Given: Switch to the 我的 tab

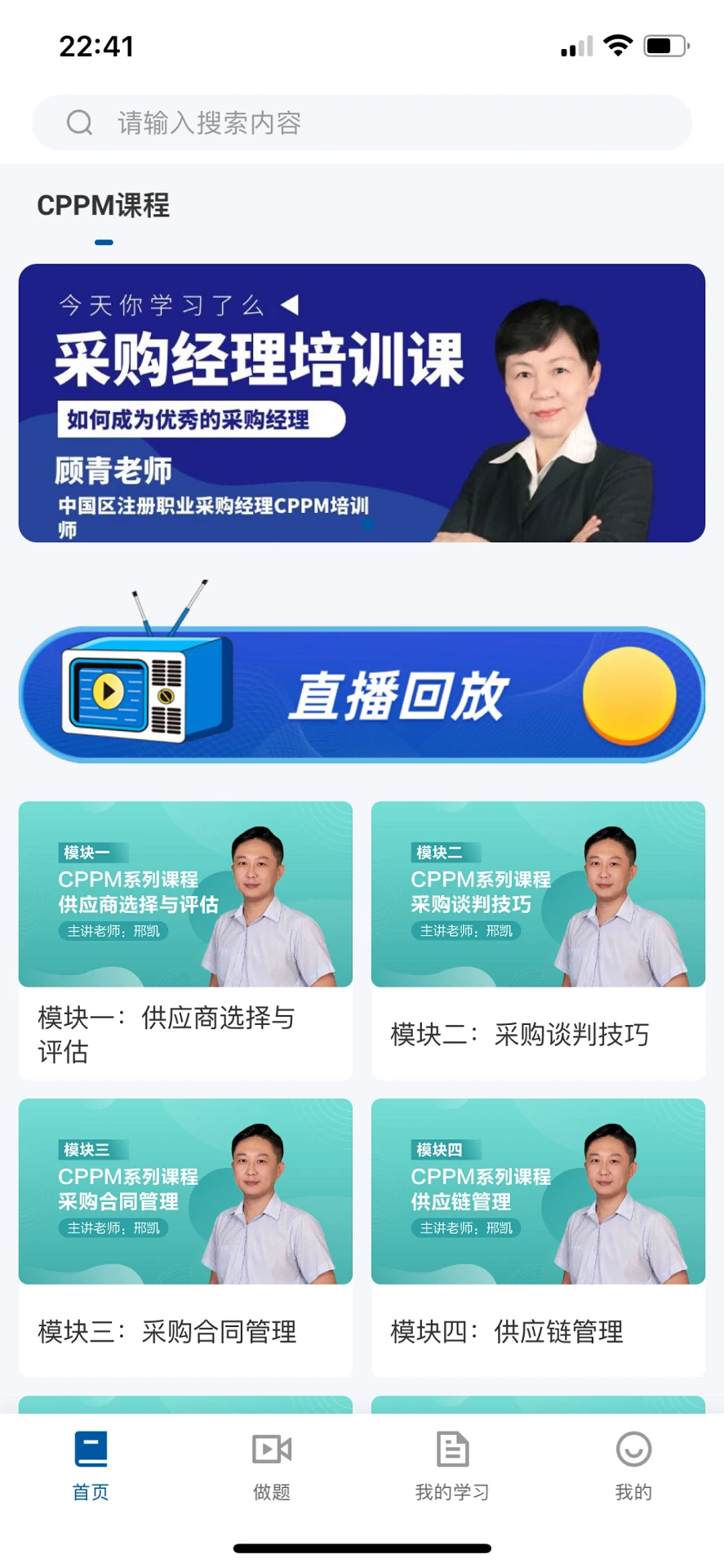Looking at the screenshot, I should [x=633, y=1468].
